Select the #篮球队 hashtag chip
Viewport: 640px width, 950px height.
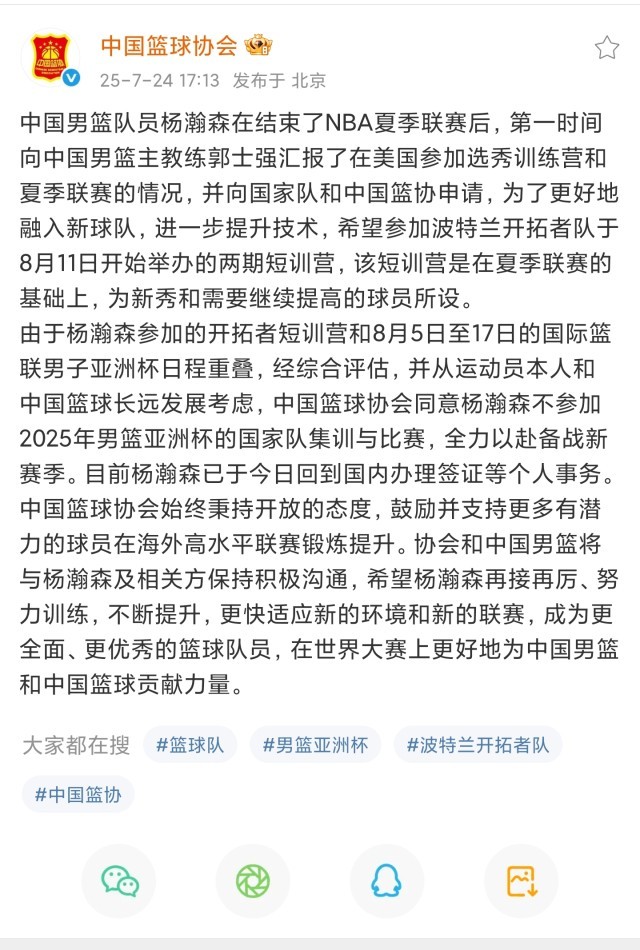click(x=190, y=744)
